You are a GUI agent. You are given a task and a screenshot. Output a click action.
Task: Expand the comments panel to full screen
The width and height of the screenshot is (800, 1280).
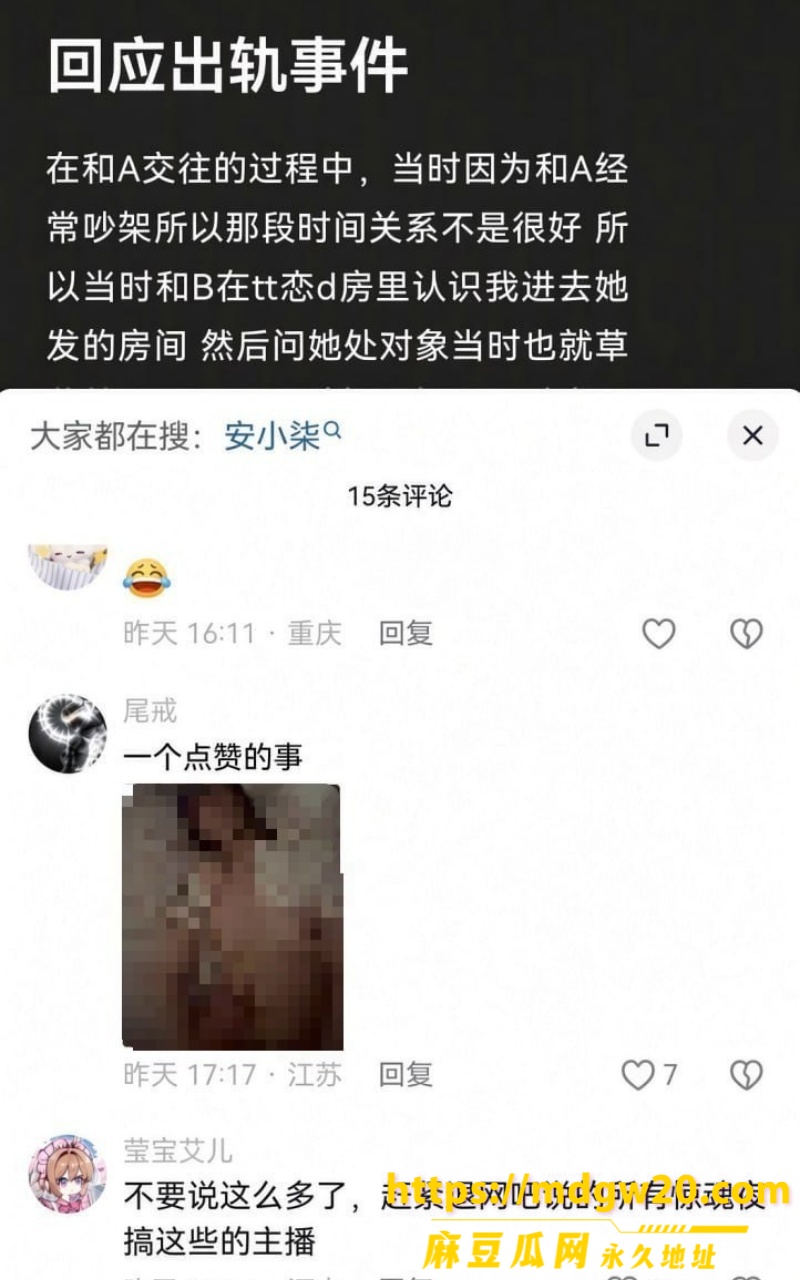click(657, 435)
